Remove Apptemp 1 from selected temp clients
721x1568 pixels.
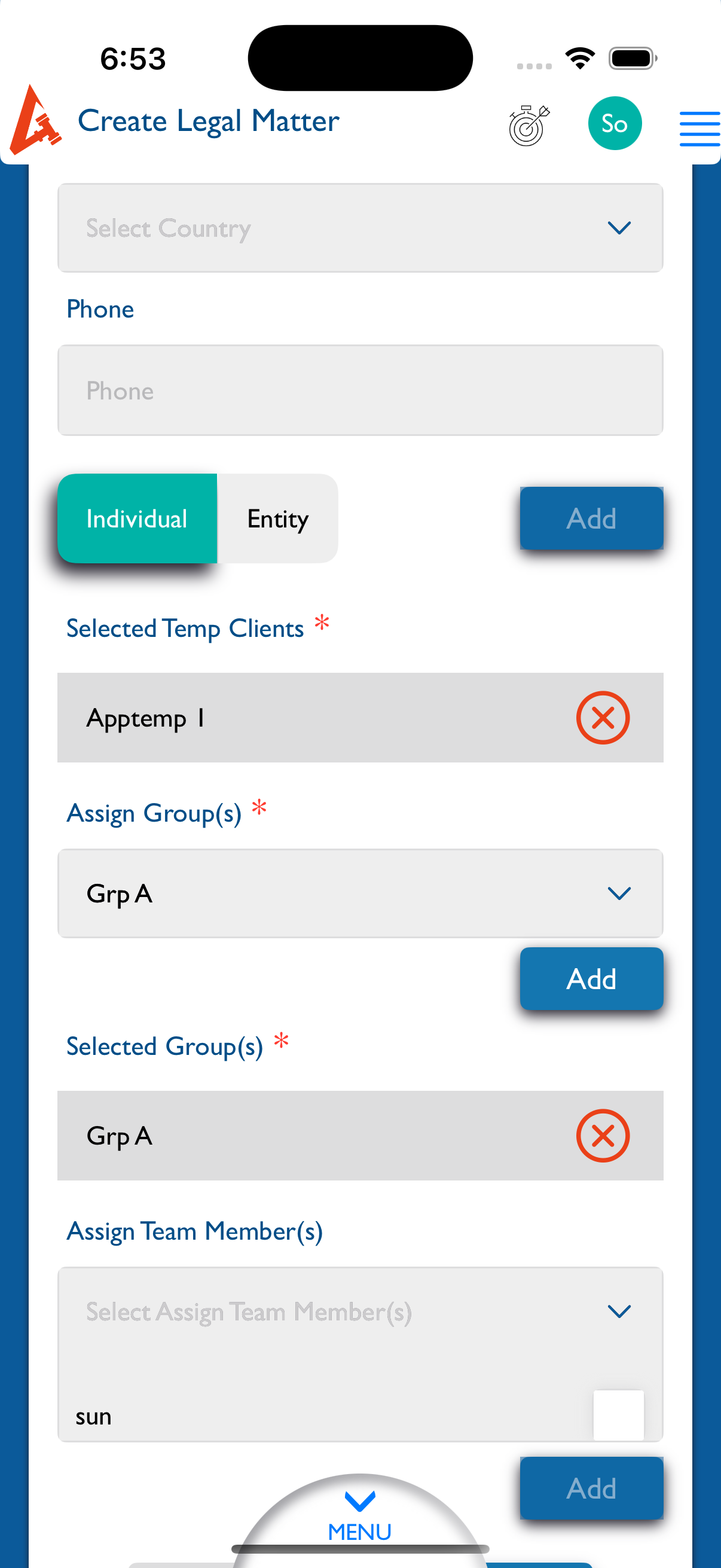[x=602, y=718]
